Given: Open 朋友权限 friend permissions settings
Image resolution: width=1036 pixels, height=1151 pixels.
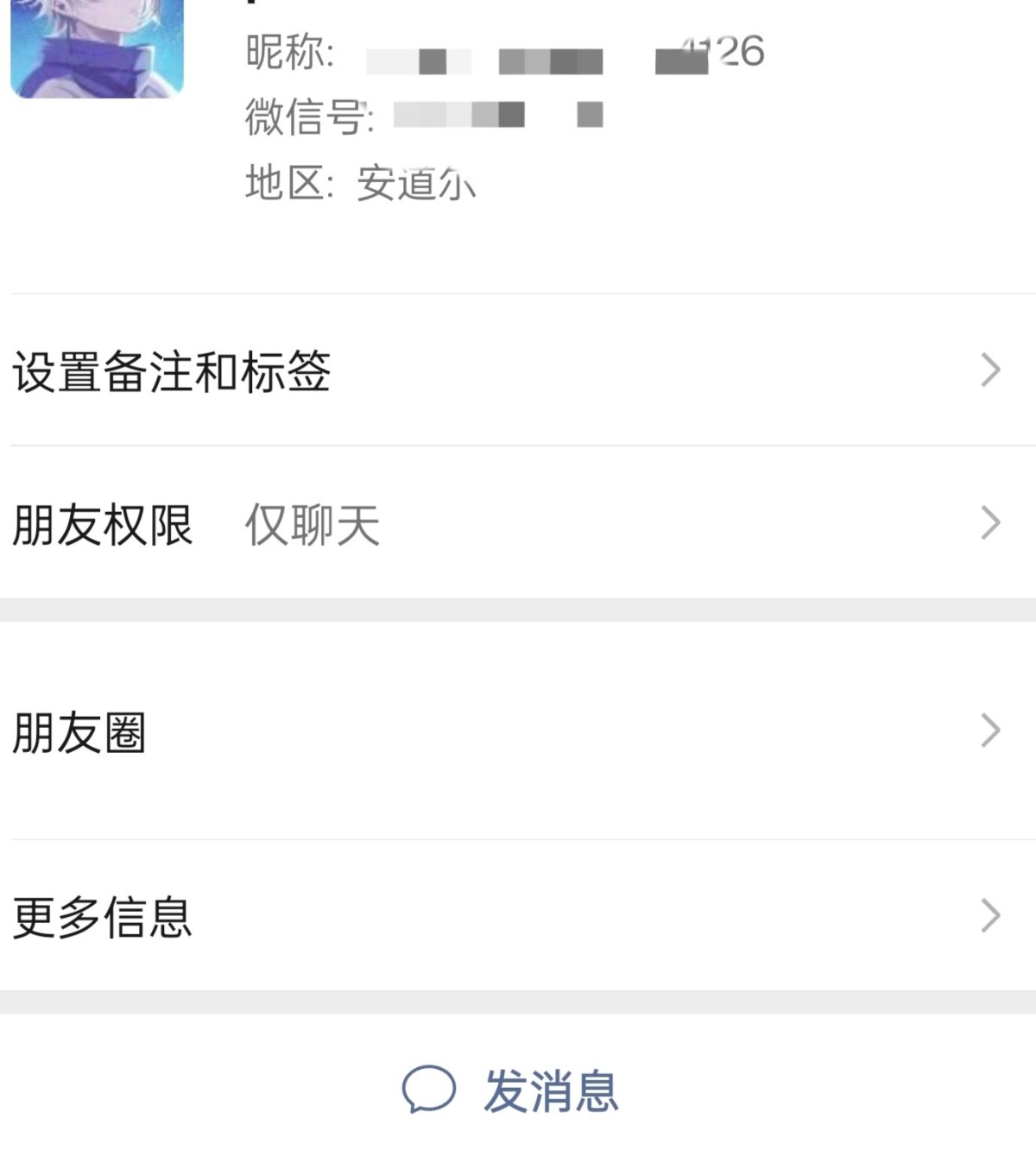Looking at the screenshot, I should (104, 524).
